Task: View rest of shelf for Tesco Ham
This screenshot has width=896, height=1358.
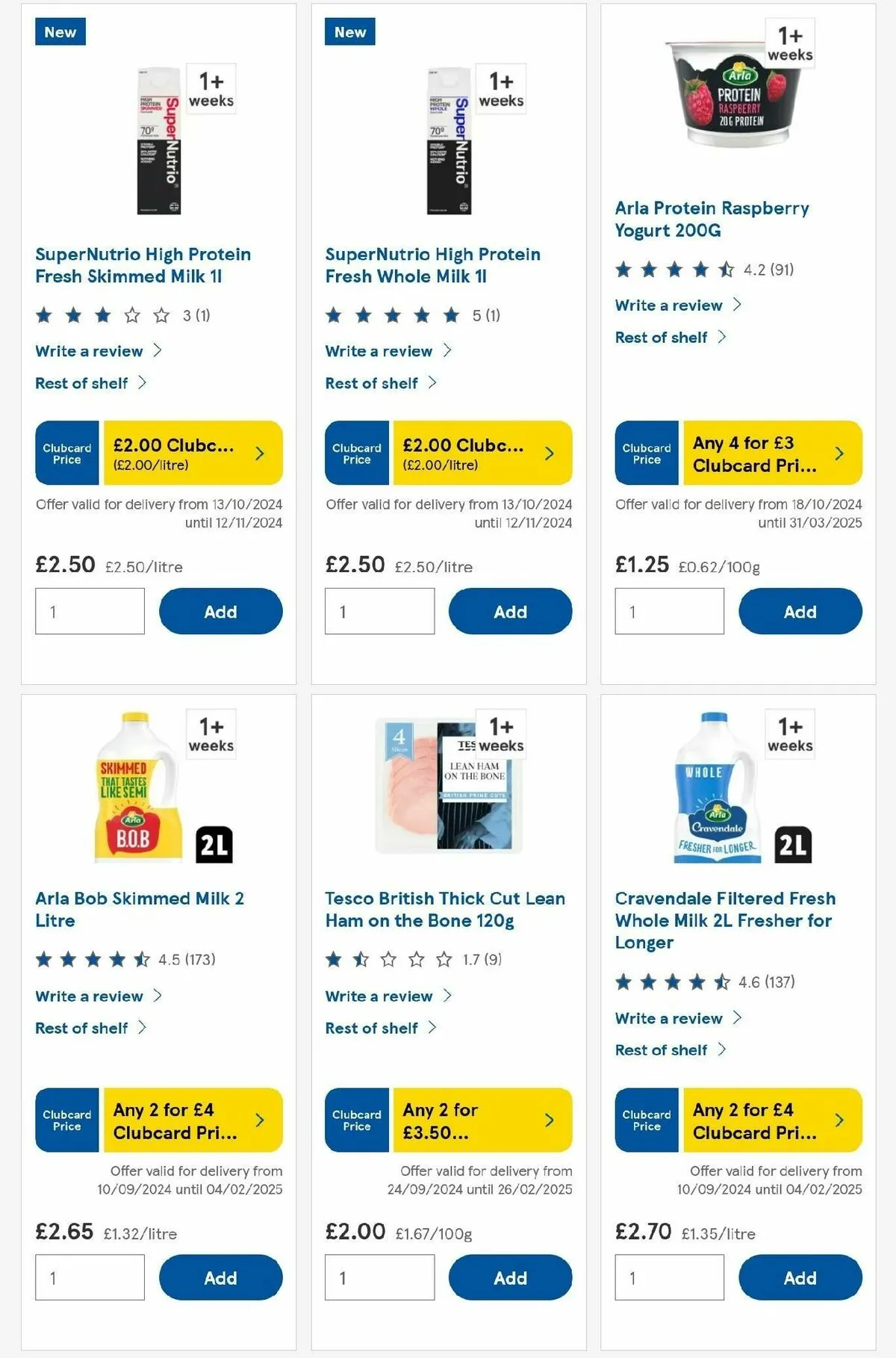Action: pos(372,1028)
